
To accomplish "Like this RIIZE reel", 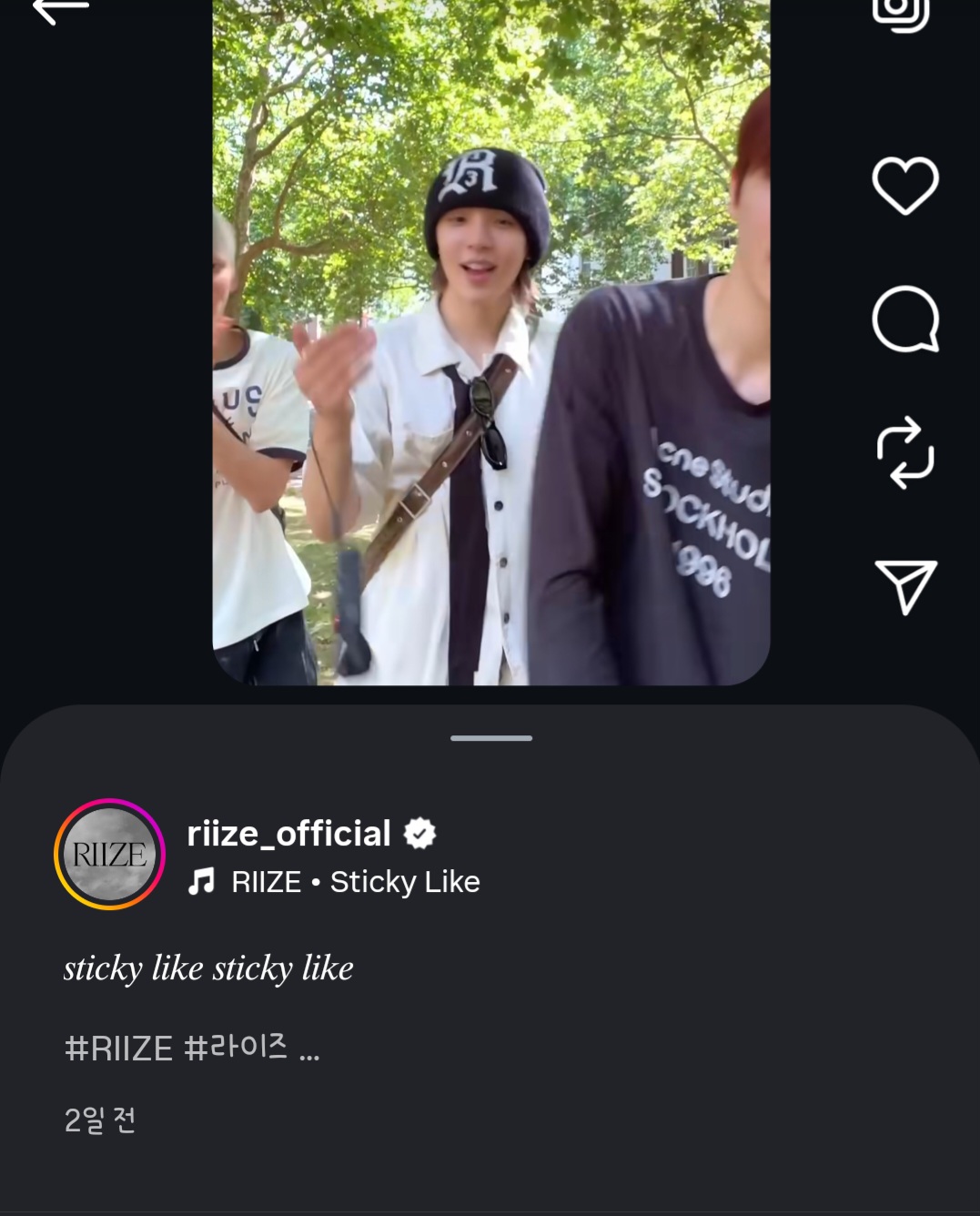I will click(904, 186).
